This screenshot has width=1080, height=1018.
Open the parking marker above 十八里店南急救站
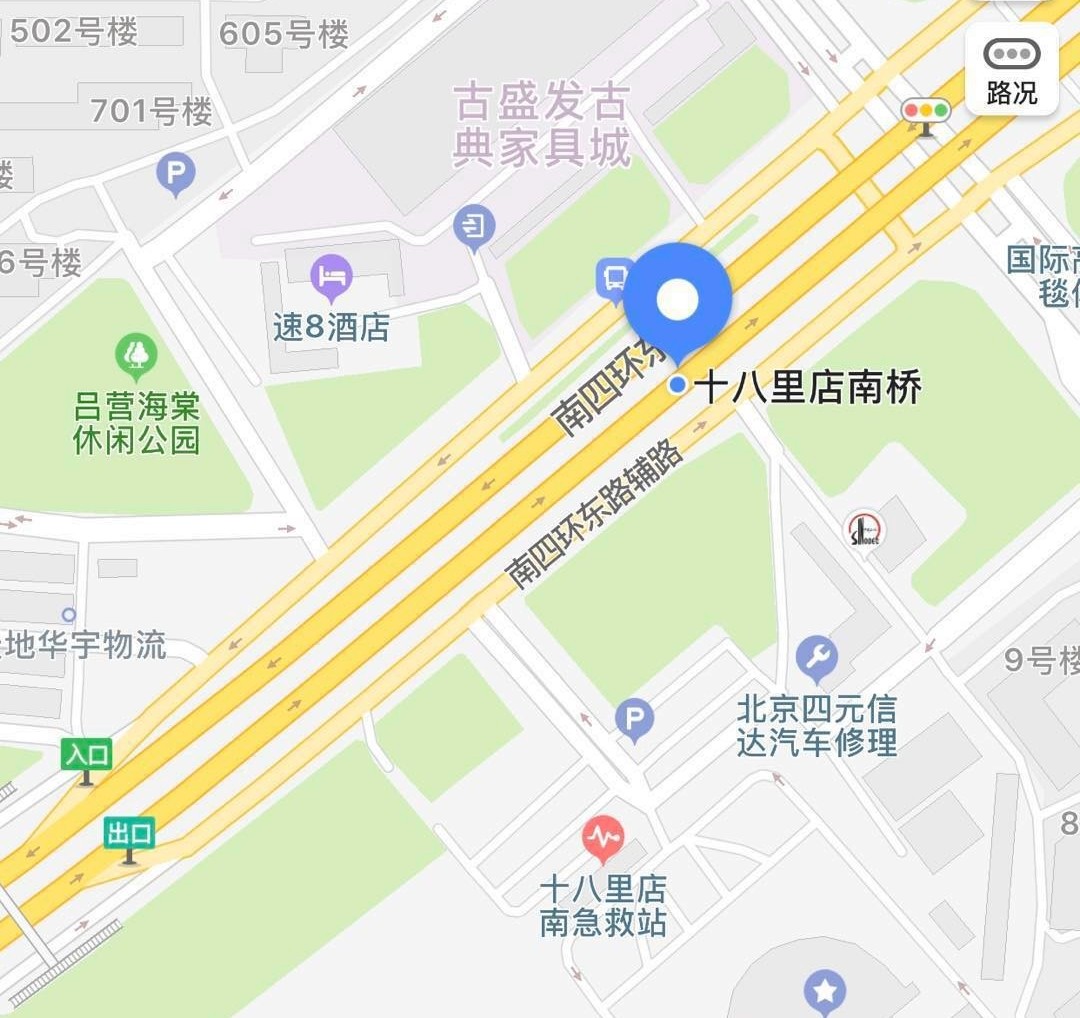point(634,719)
